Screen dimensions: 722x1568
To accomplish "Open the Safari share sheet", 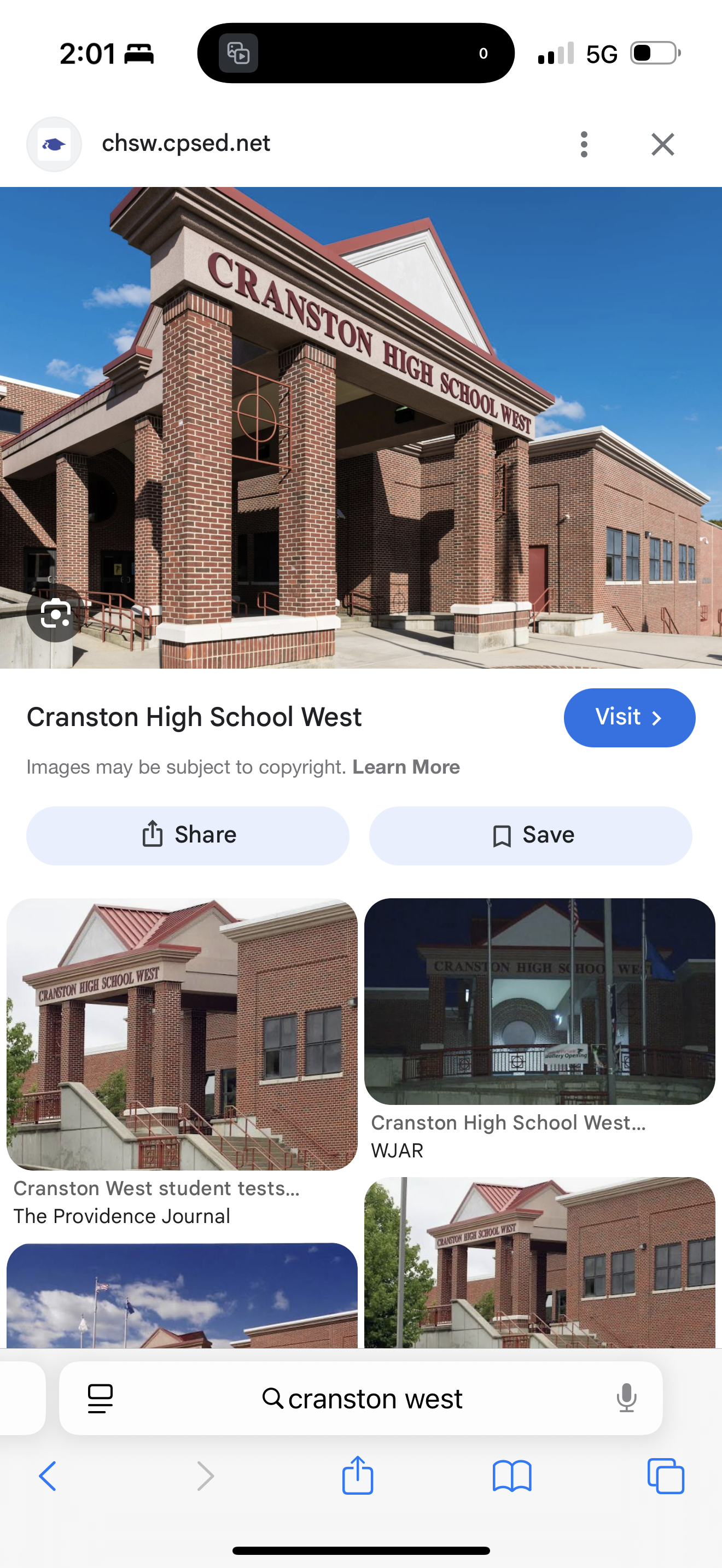I will [357, 1475].
